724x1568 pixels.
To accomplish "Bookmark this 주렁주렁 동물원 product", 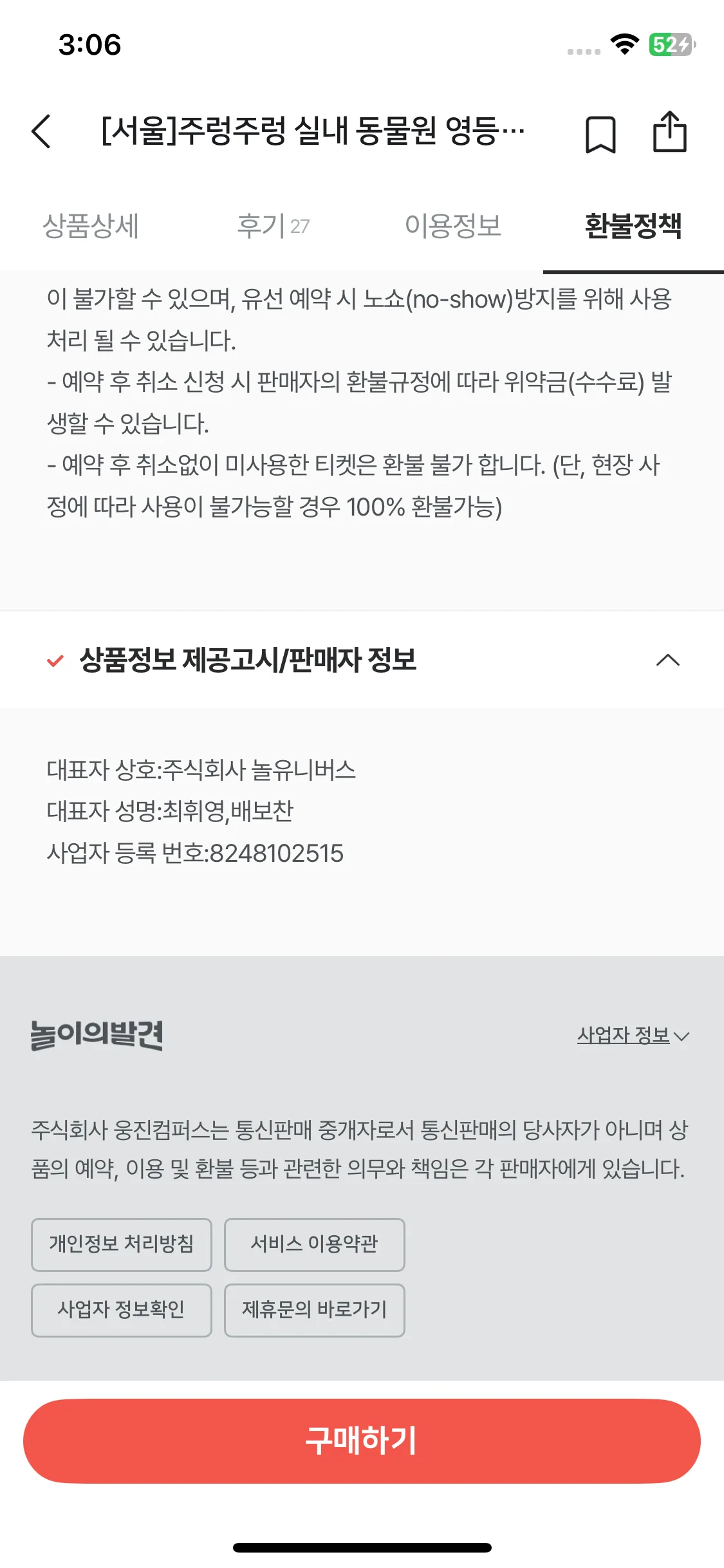I will pos(600,132).
